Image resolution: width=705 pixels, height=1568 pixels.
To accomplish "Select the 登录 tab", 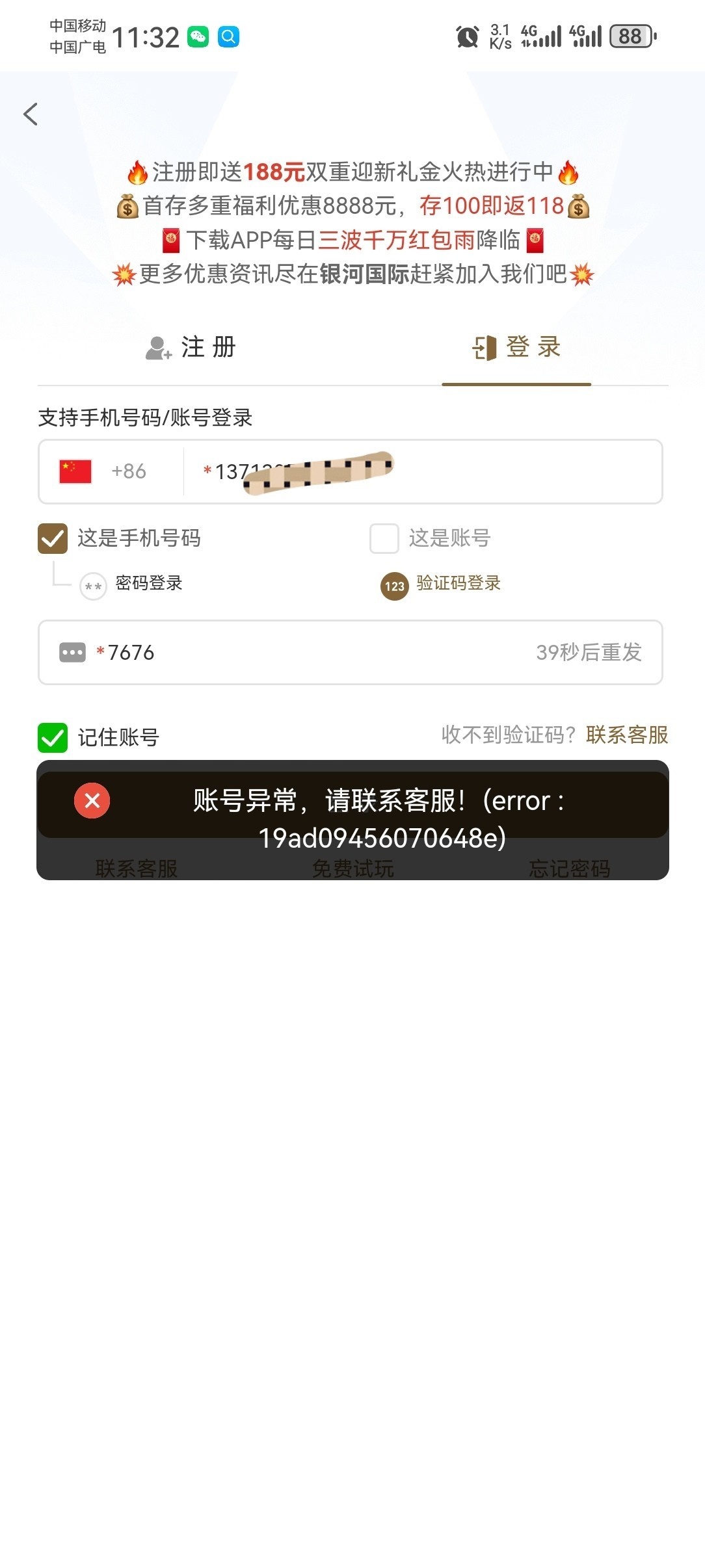I will pos(516,348).
